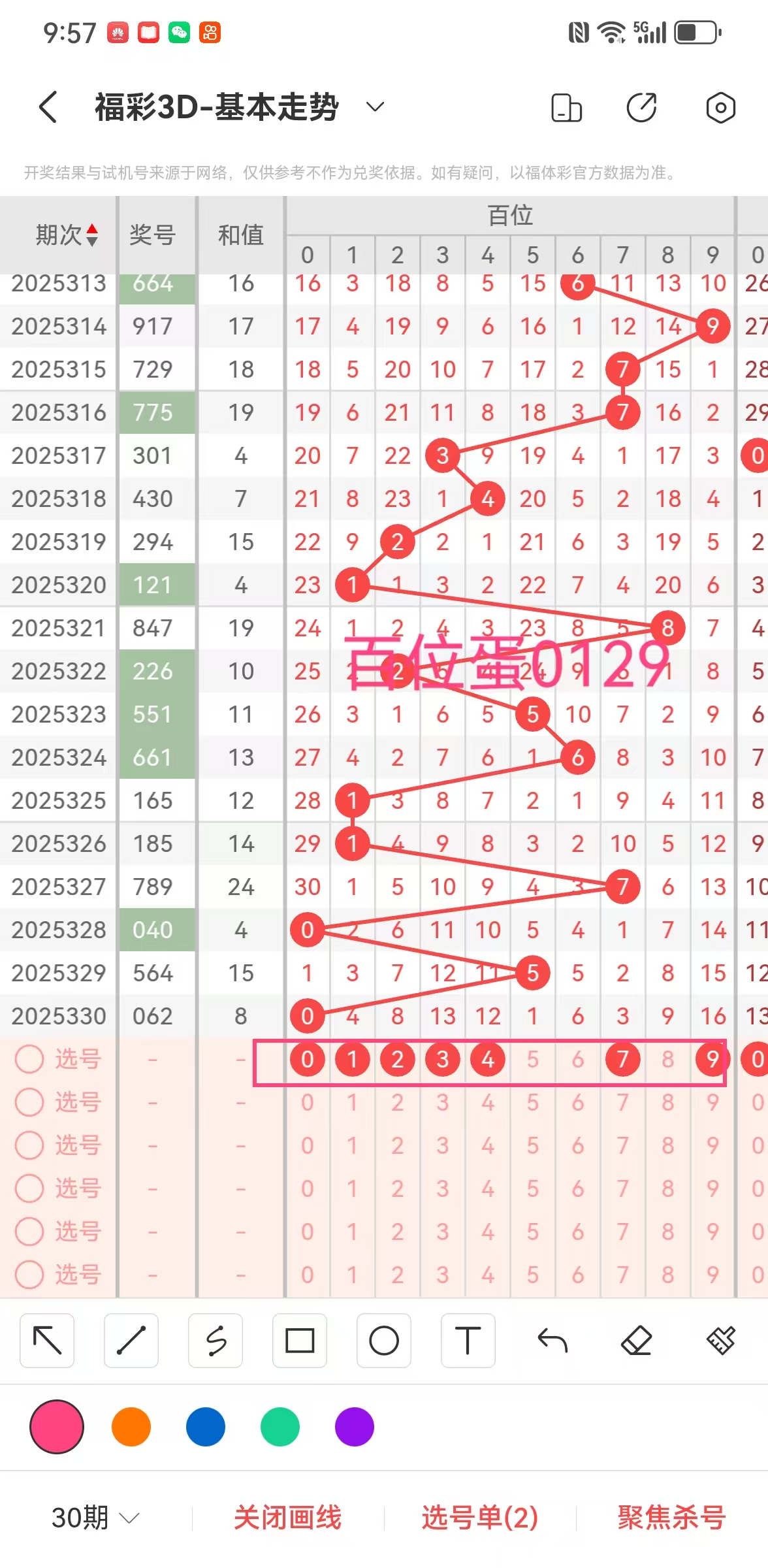Select the freehand curve tool

point(216,1341)
